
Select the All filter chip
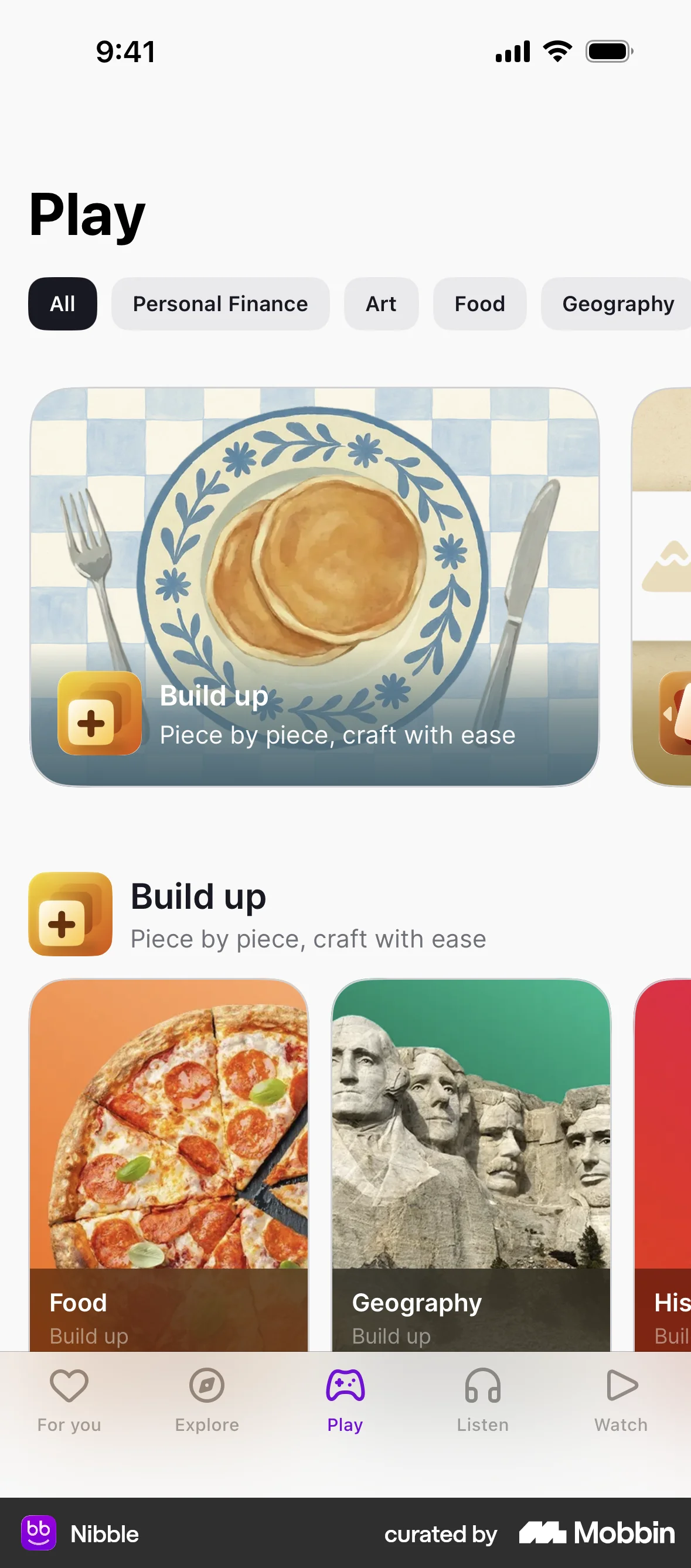coord(62,303)
